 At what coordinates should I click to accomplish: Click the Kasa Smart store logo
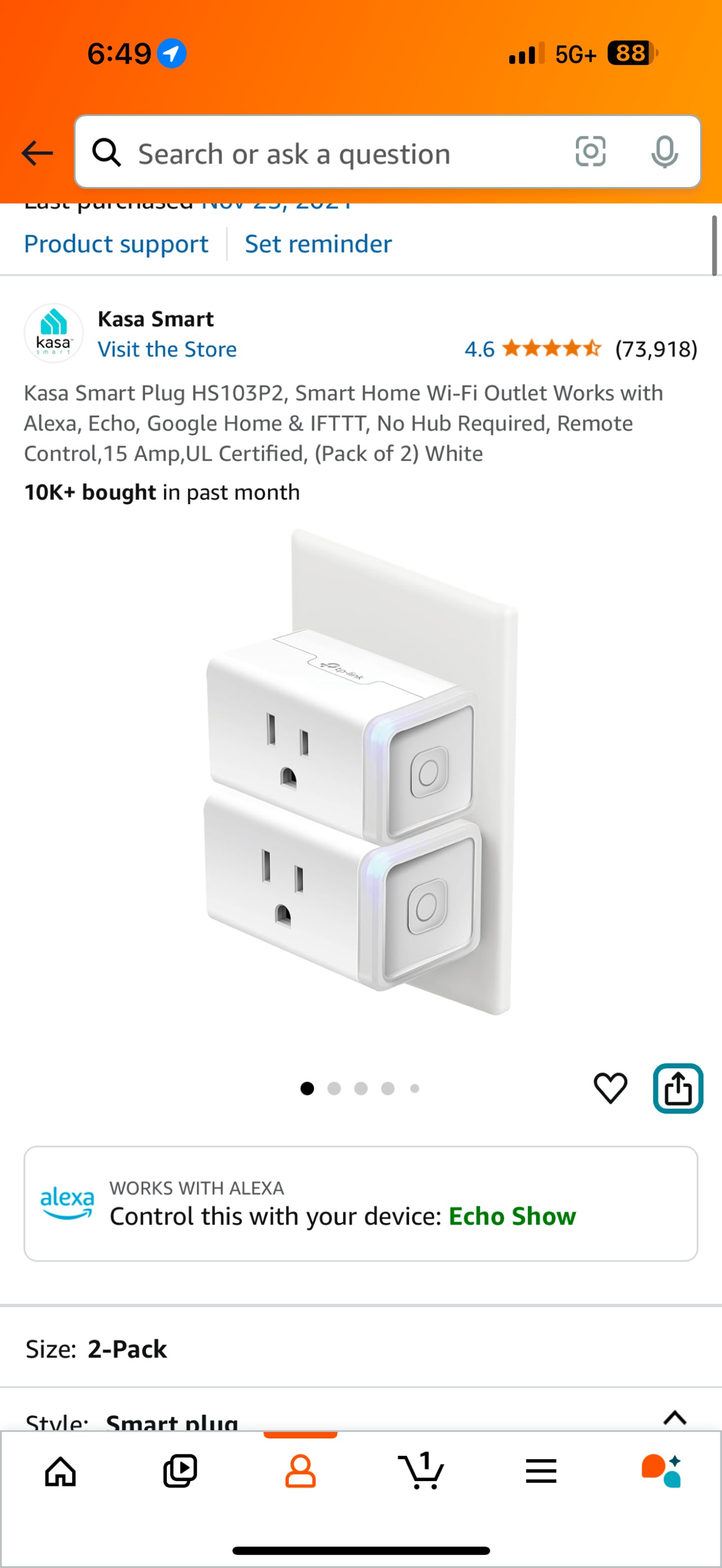click(x=54, y=332)
